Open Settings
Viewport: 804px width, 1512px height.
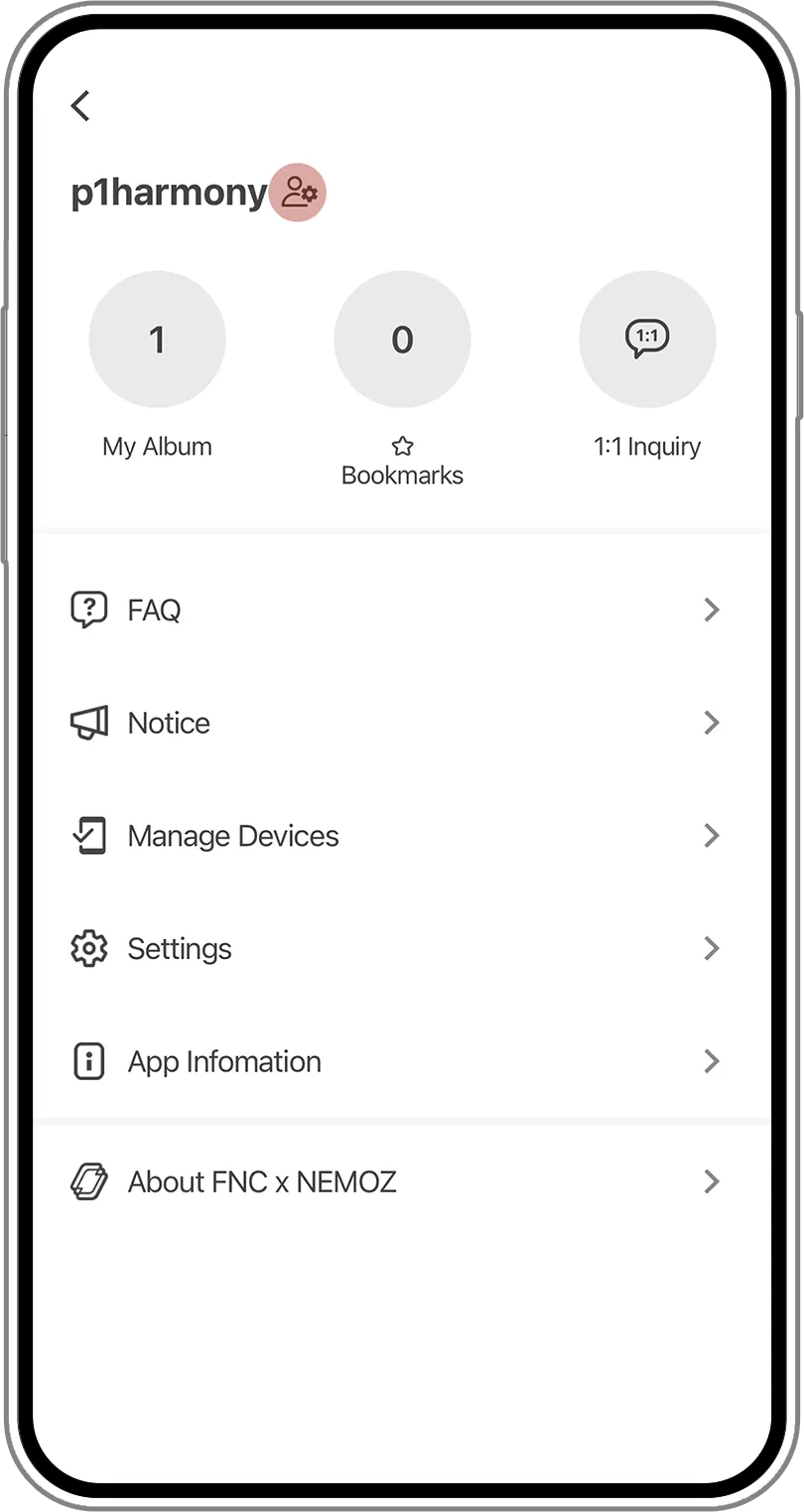pyautogui.click(x=397, y=949)
